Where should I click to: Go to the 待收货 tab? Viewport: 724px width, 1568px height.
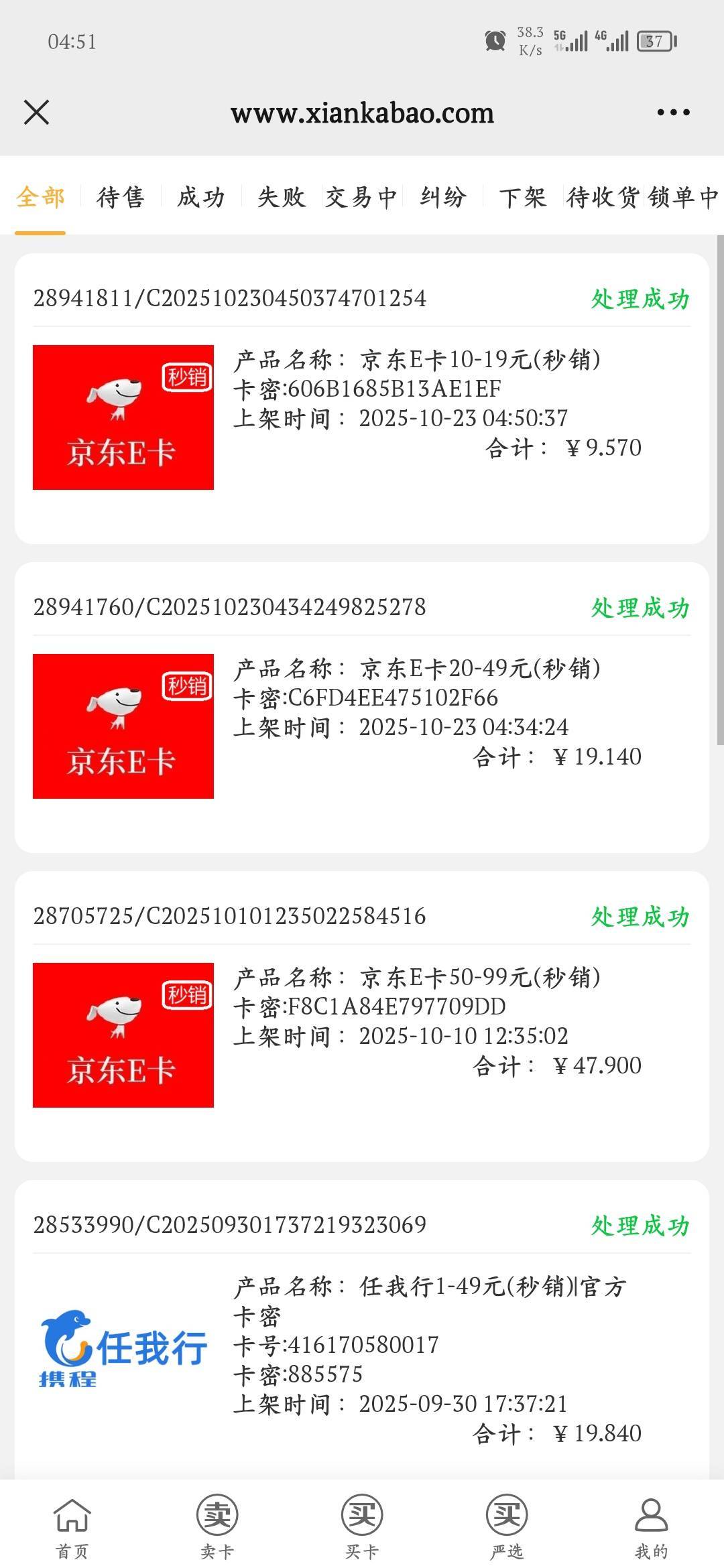click(x=603, y=198)
